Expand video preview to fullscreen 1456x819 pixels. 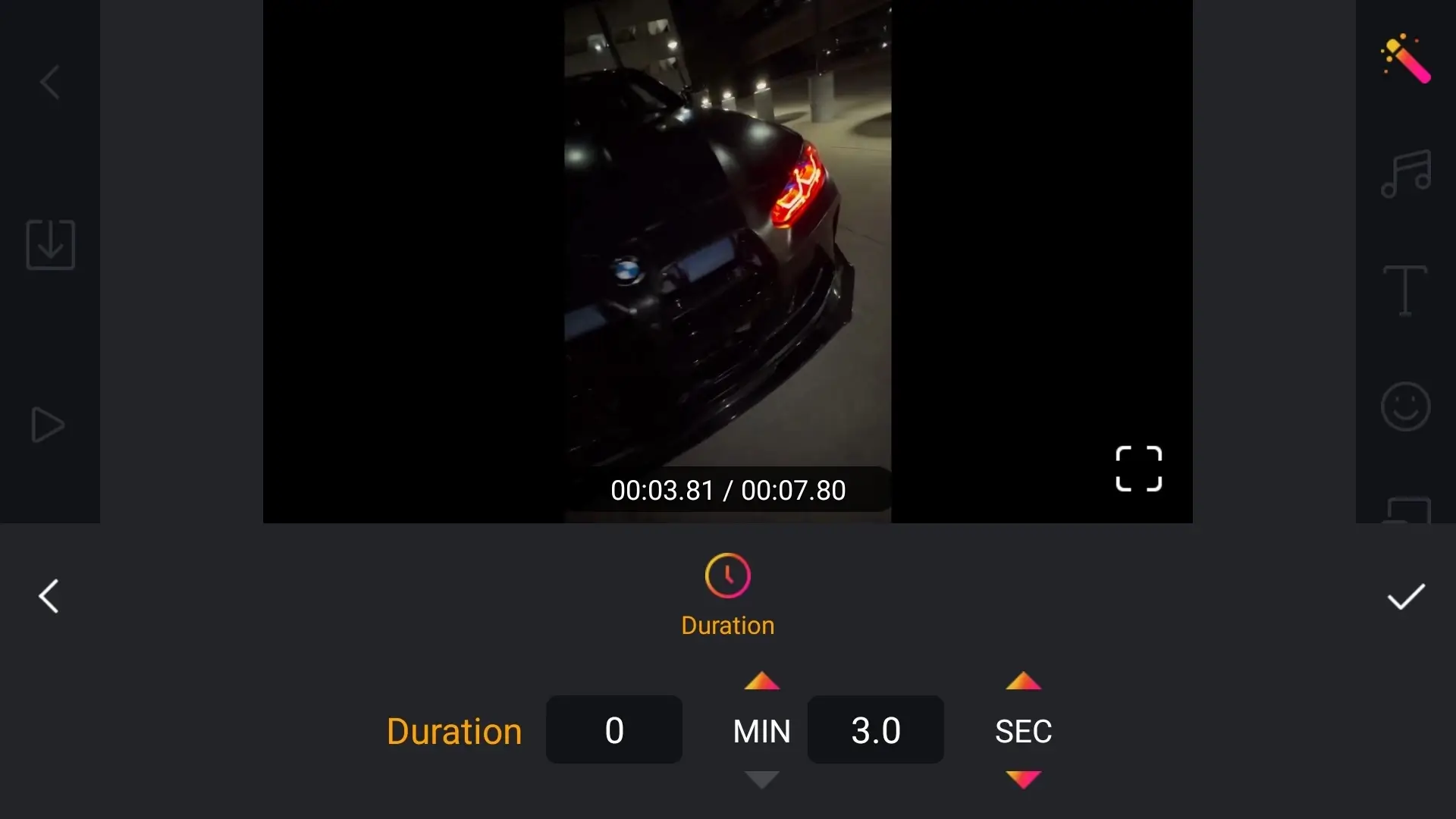coord(1138,469)
